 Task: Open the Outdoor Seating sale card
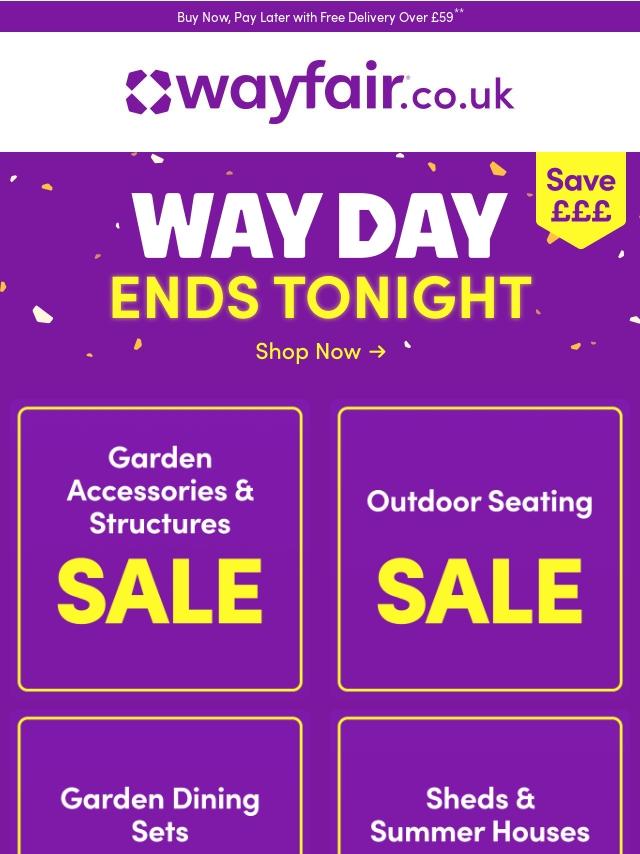480,549
